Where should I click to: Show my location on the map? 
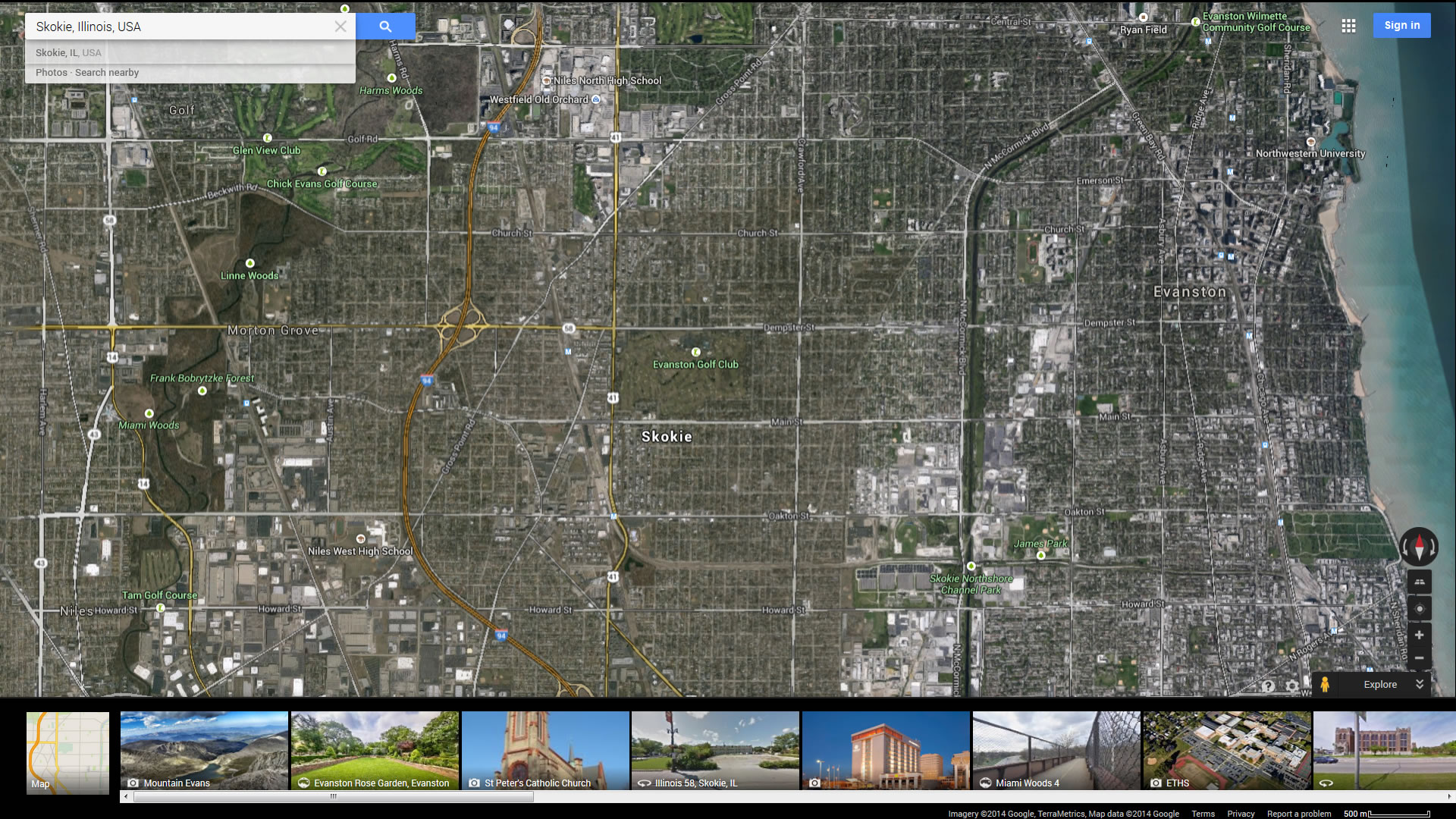click(x=1419, y=609)
